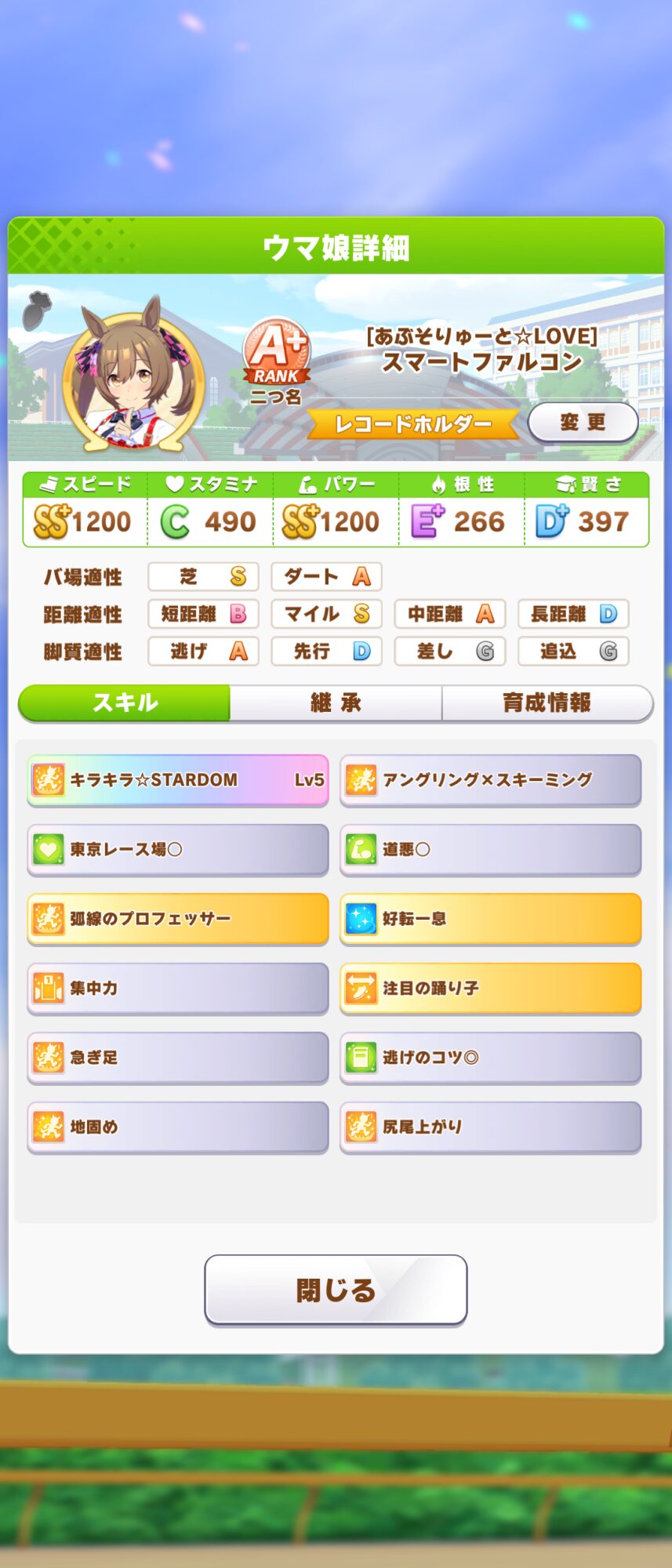Screen dimensions: 672x1568
Task: Select the スキル tab
Action: click(x=125, y=702)
